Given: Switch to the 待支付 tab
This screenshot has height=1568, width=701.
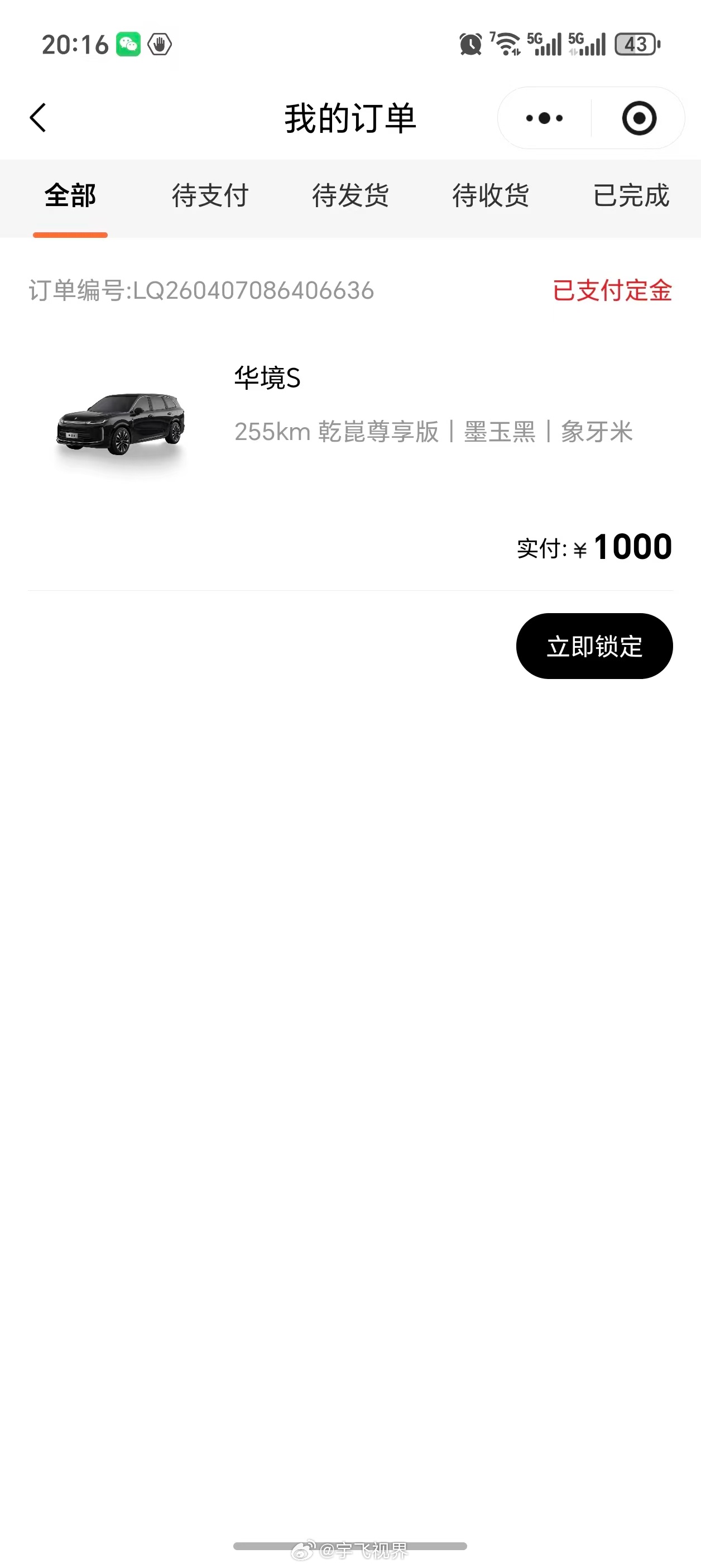Looking at the screenshot, I should tap(210, 196).
